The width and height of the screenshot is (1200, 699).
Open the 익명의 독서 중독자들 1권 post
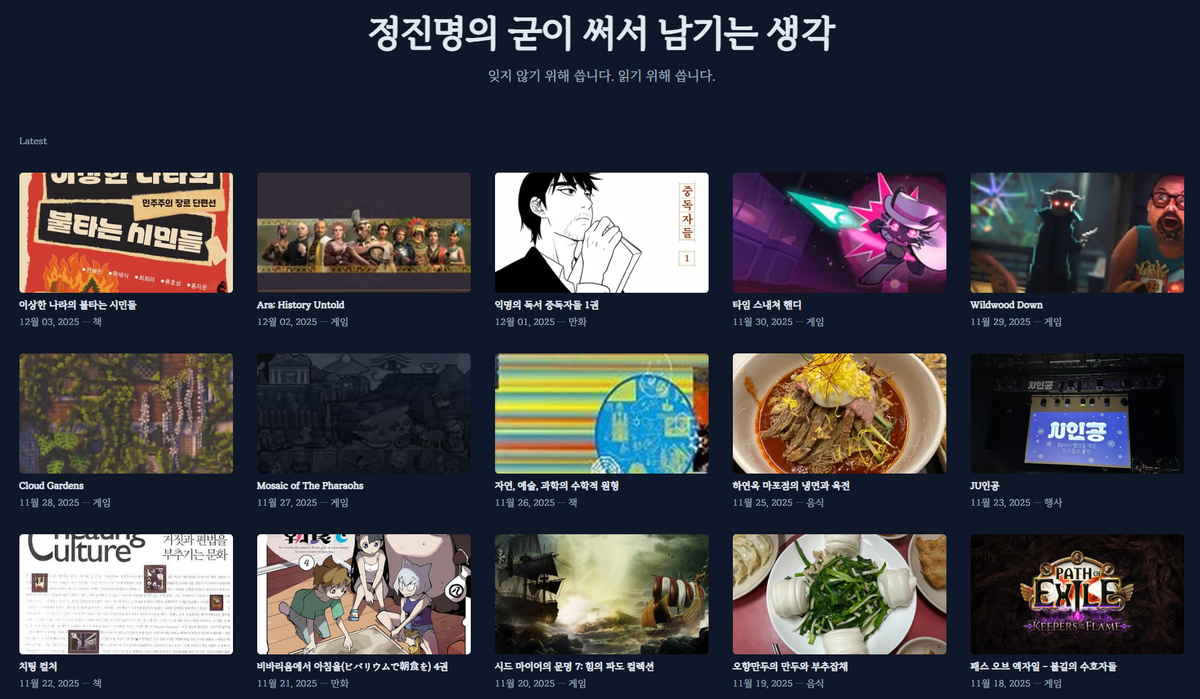pos(601,232)
